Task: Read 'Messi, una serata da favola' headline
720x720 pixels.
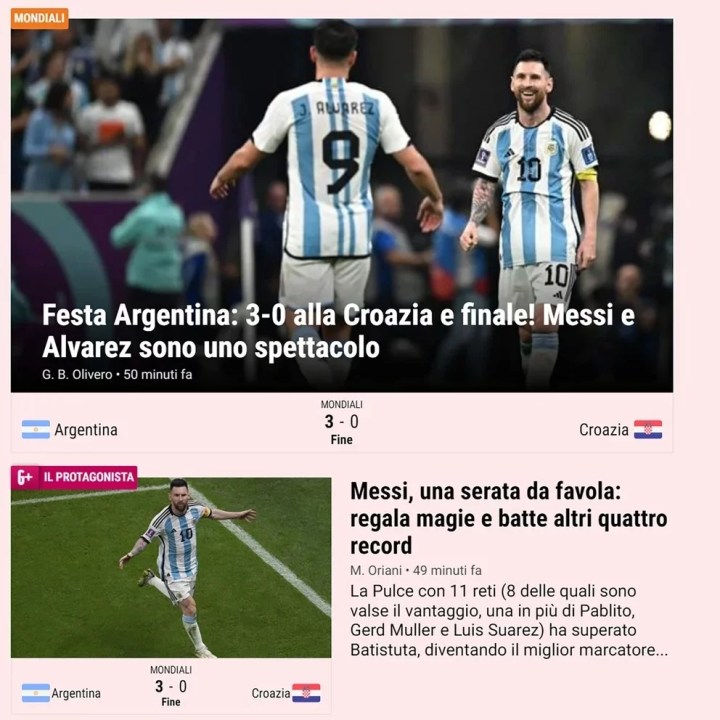Action: pos(508,518)
